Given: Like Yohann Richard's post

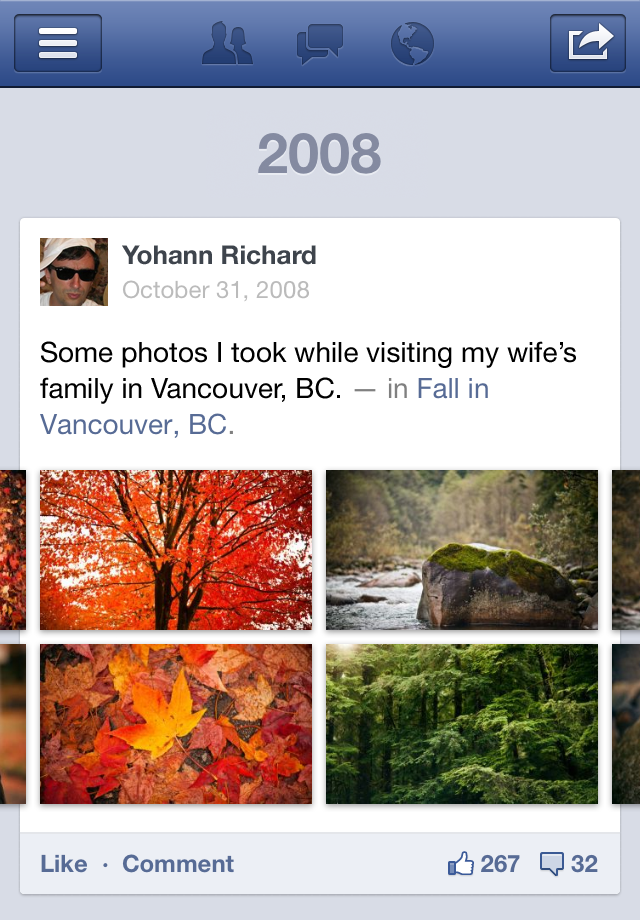Looking at the screenshot, I should [x=64, y=864].
